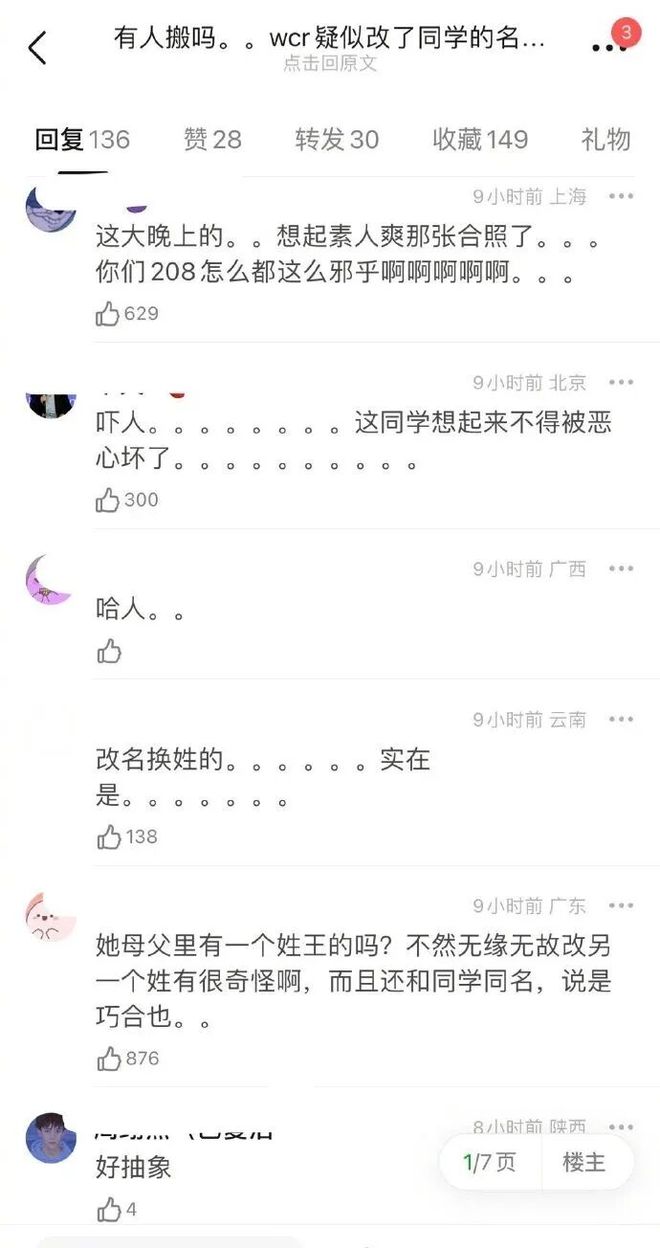
Task: Like the 改名换姓的 comment
Action: [x=109, y=837]
